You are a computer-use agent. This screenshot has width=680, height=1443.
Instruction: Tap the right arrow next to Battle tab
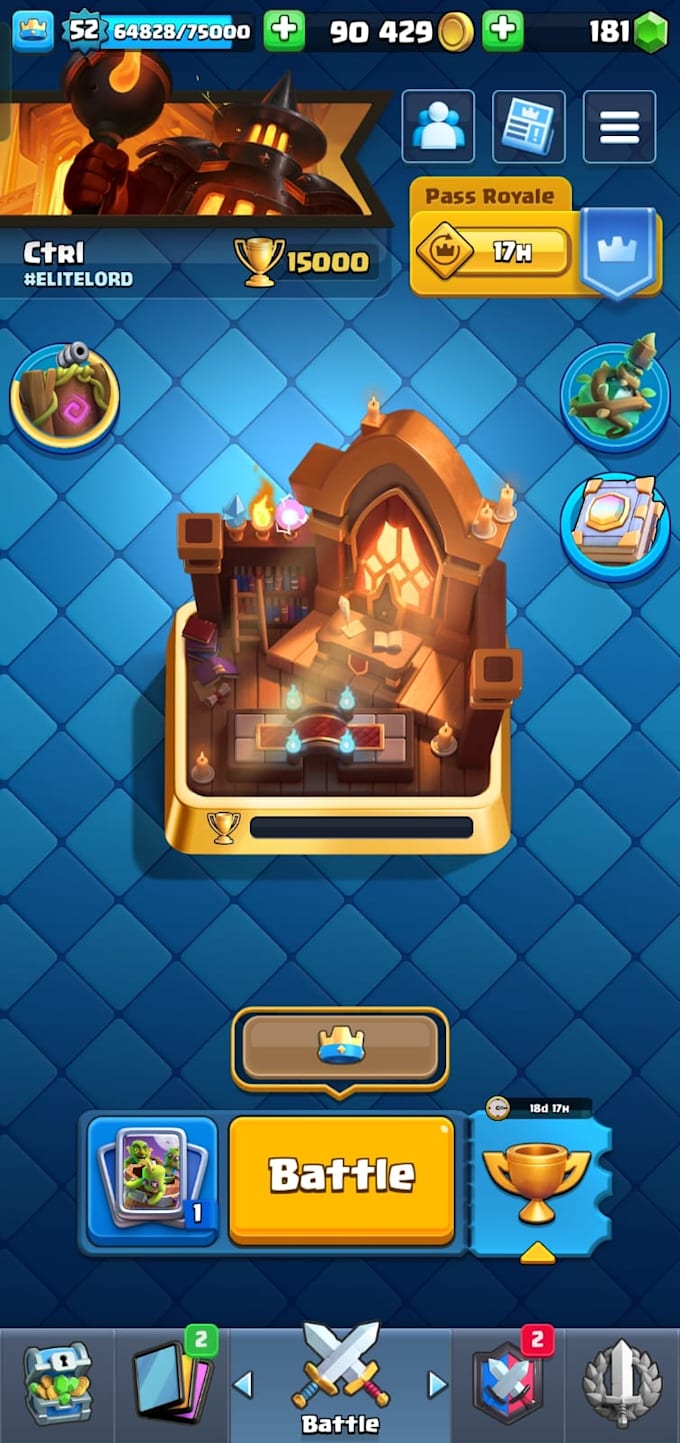click(437, 1384)
